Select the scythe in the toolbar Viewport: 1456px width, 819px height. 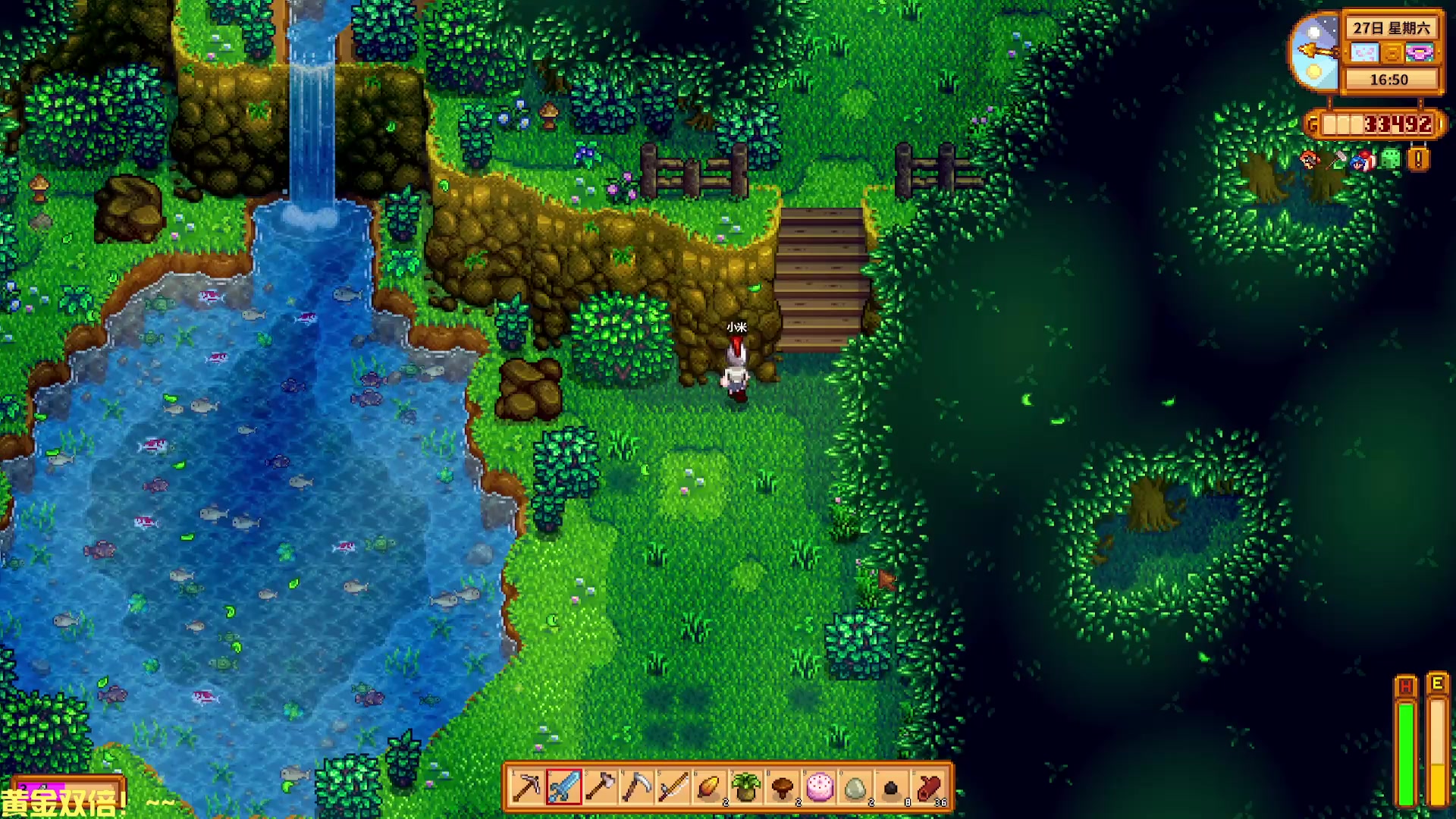coord(635,787)
